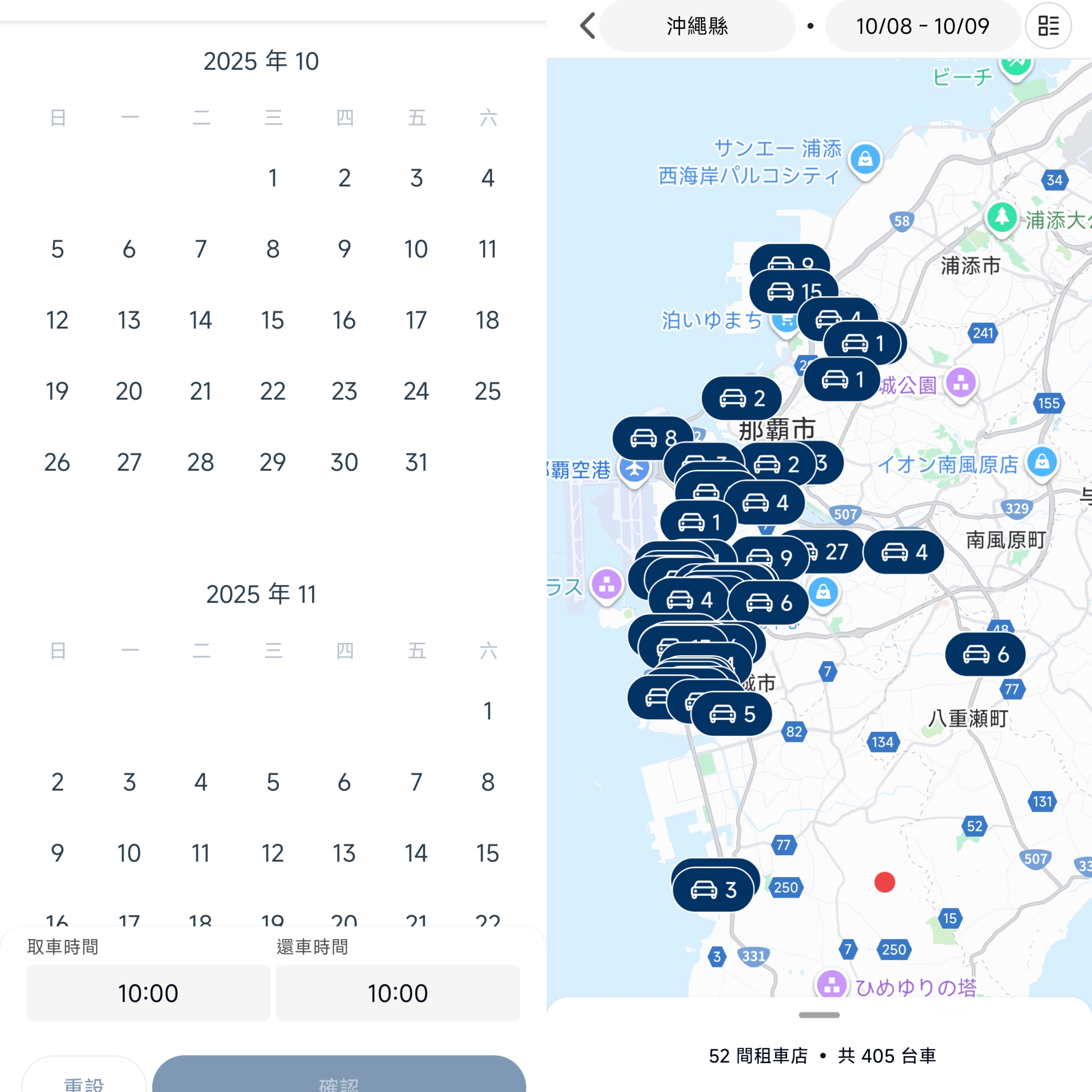Select October 8 on the calendar
The width and height of the screenshot is (1092, 1092).
click(272, 249)
